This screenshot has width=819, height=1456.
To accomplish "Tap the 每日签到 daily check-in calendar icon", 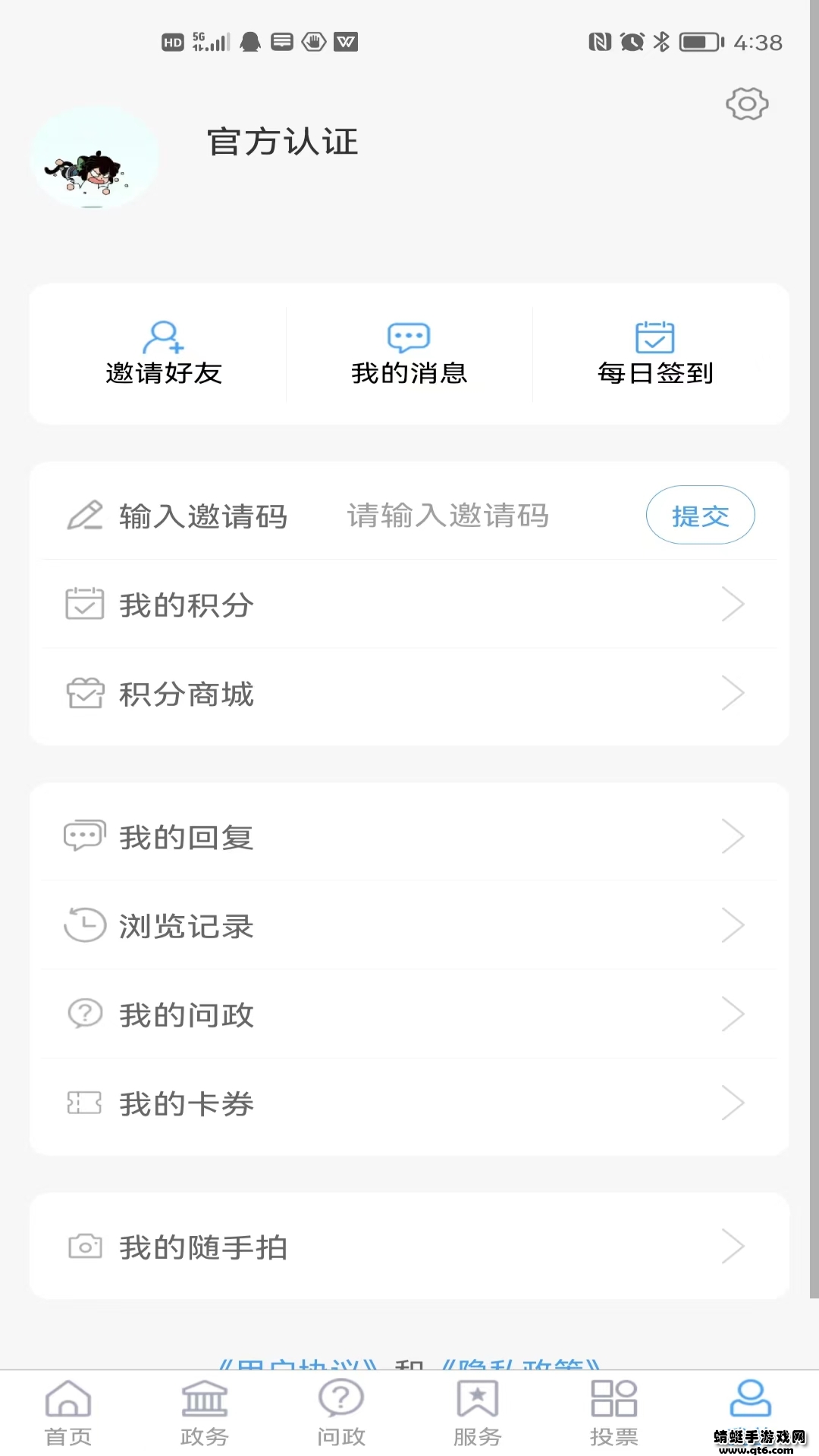I will pos(654,336).
